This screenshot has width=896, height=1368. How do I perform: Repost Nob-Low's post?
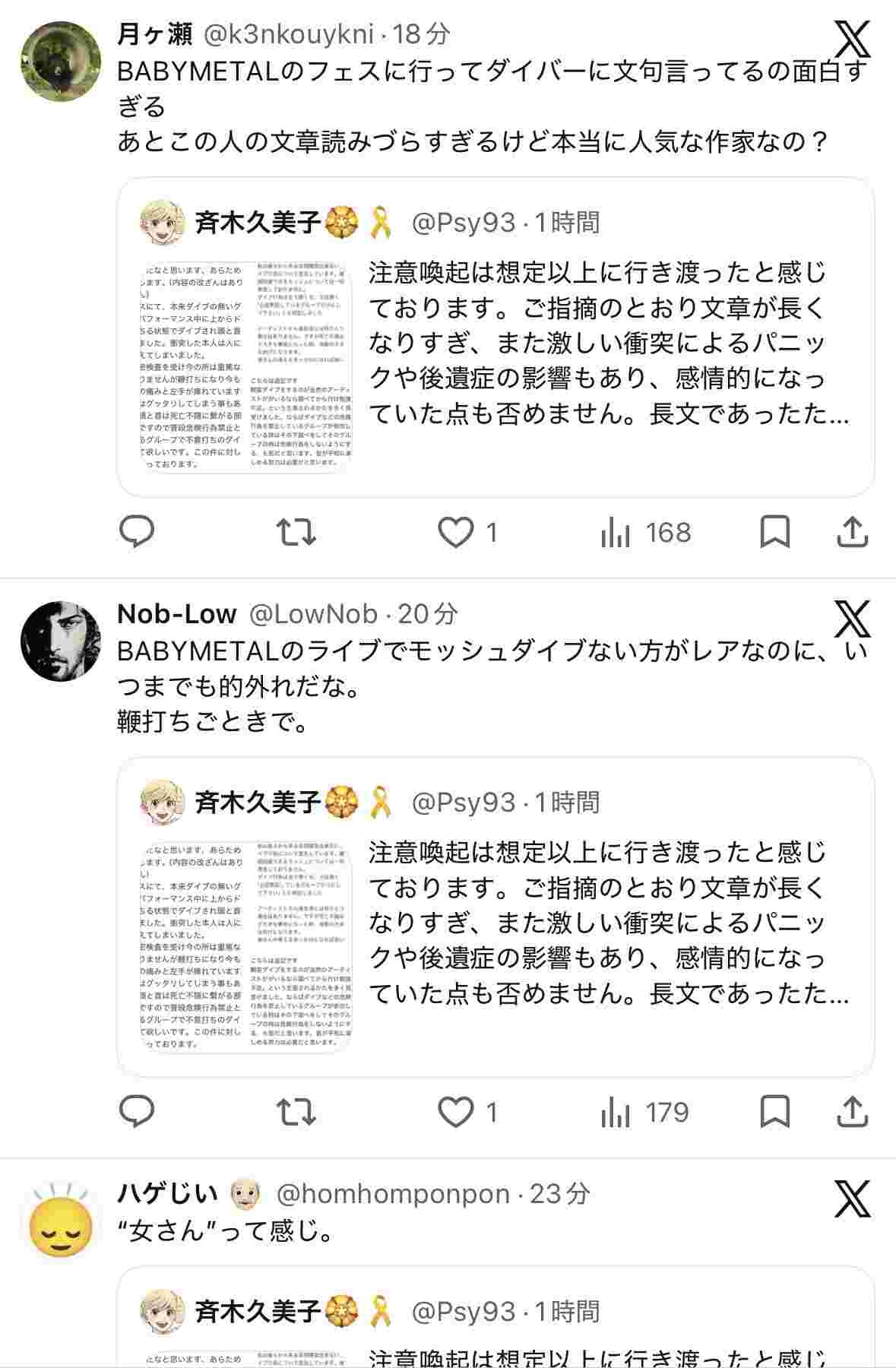296,1112
